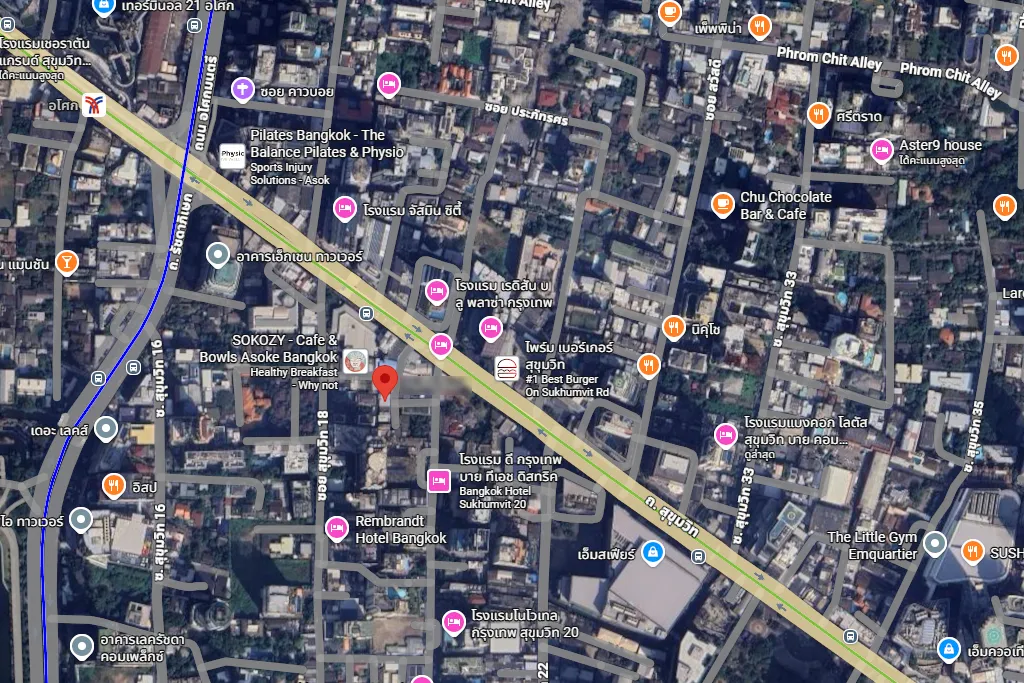This screenshot has width=1024, height=683.
Task: Select Chu Chocolate Bar & Cafe marker
Action: [722, 205]
